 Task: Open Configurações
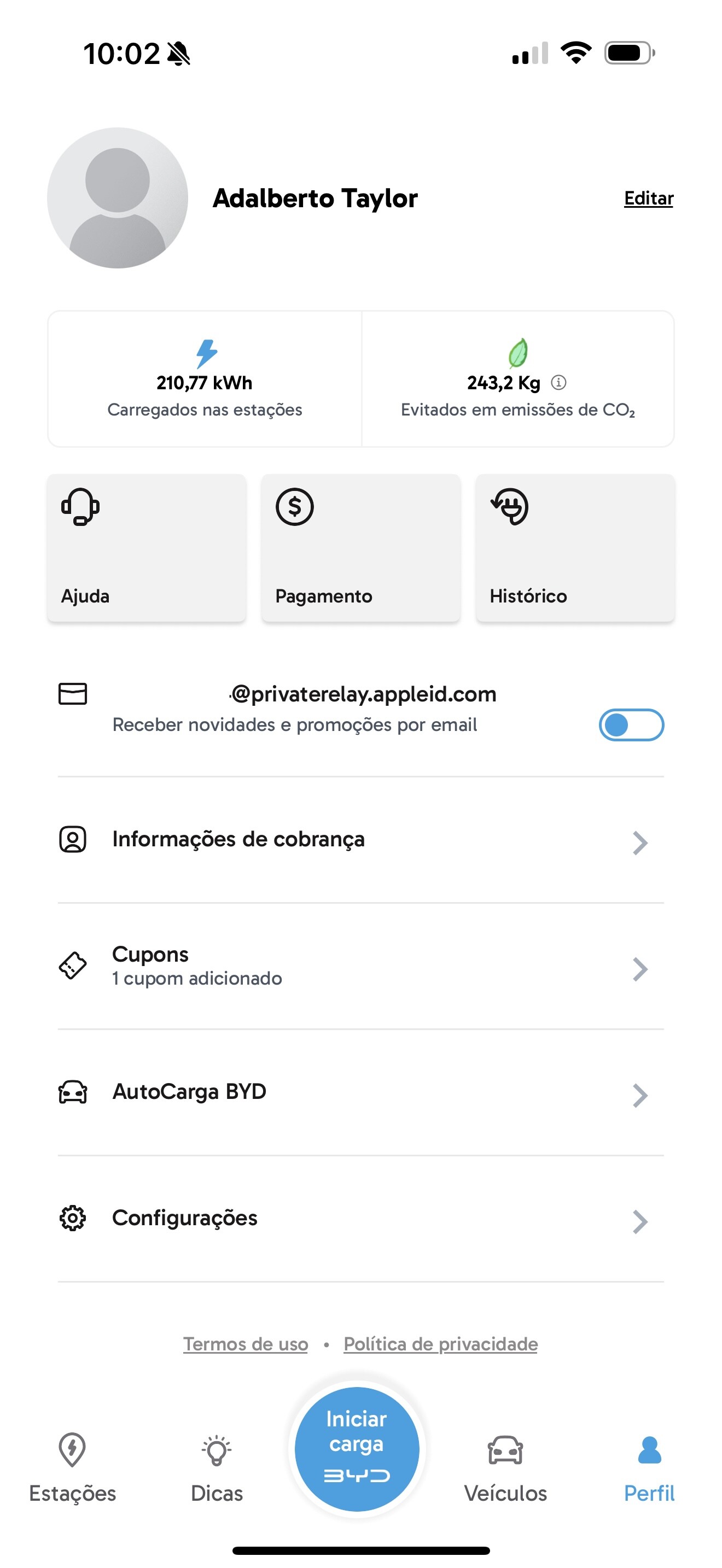[x=361, y=1219]
